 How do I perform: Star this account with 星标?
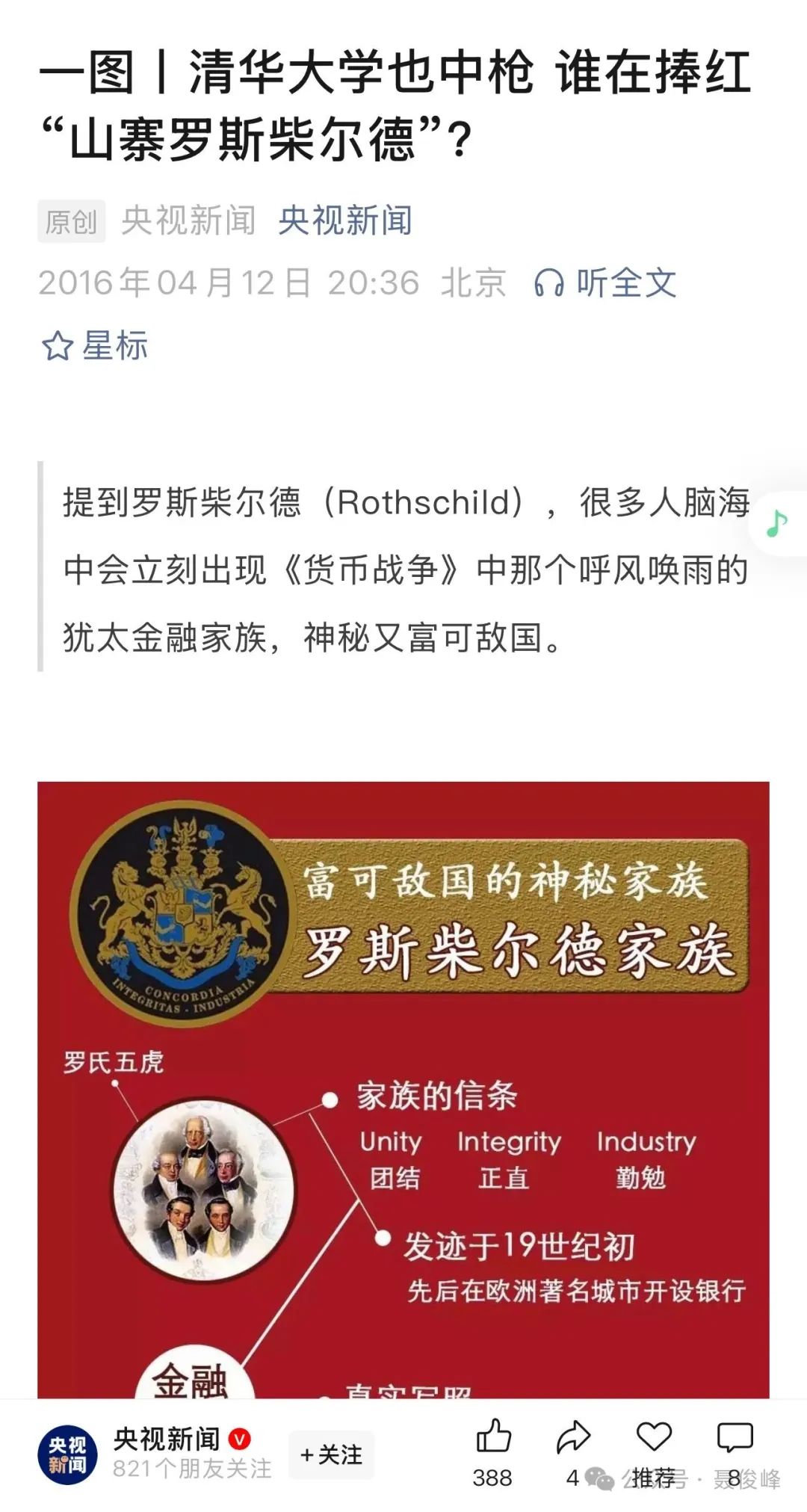click(x=95, y=346)
